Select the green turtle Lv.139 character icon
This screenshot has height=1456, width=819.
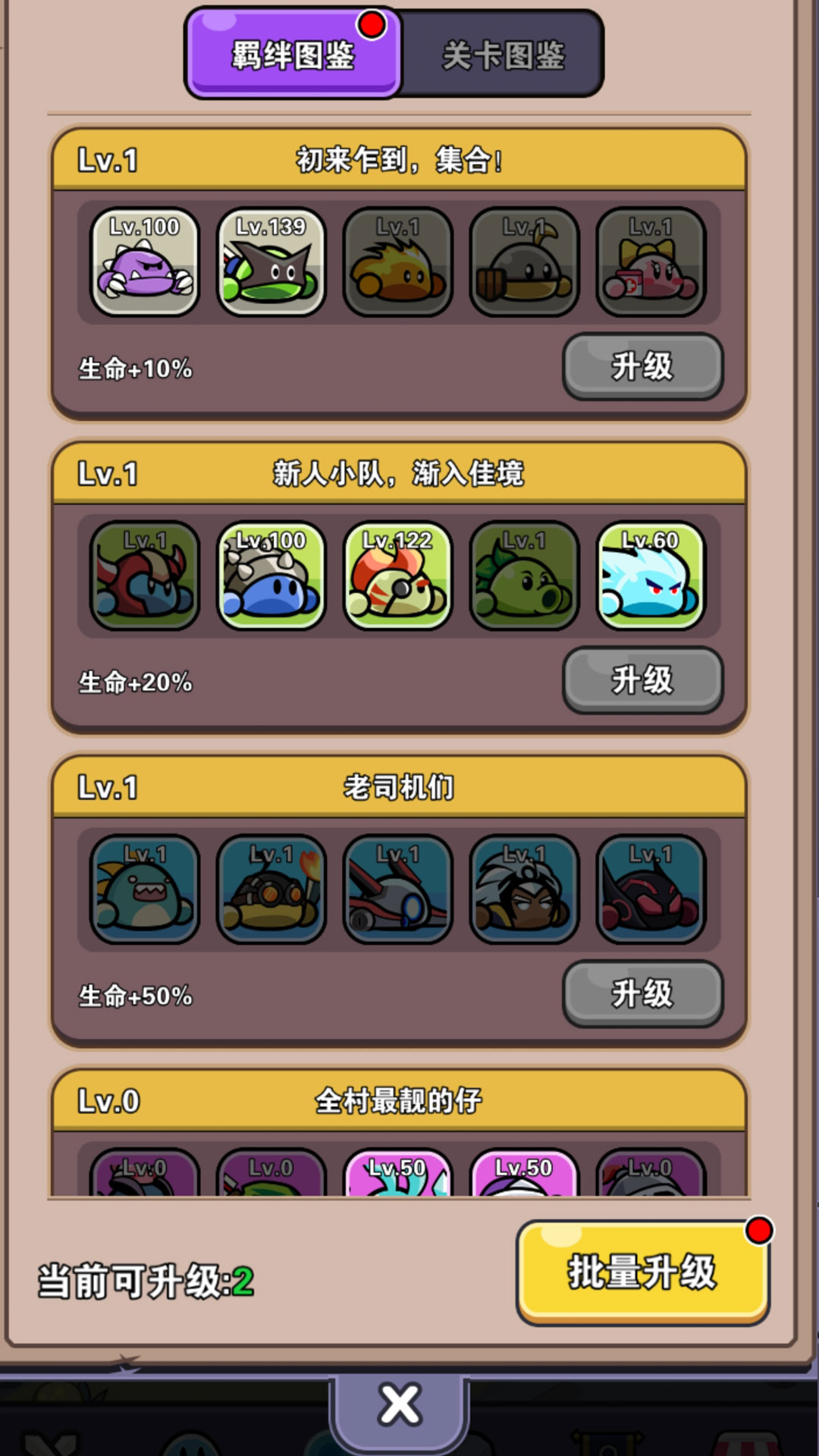pos(270,263)
